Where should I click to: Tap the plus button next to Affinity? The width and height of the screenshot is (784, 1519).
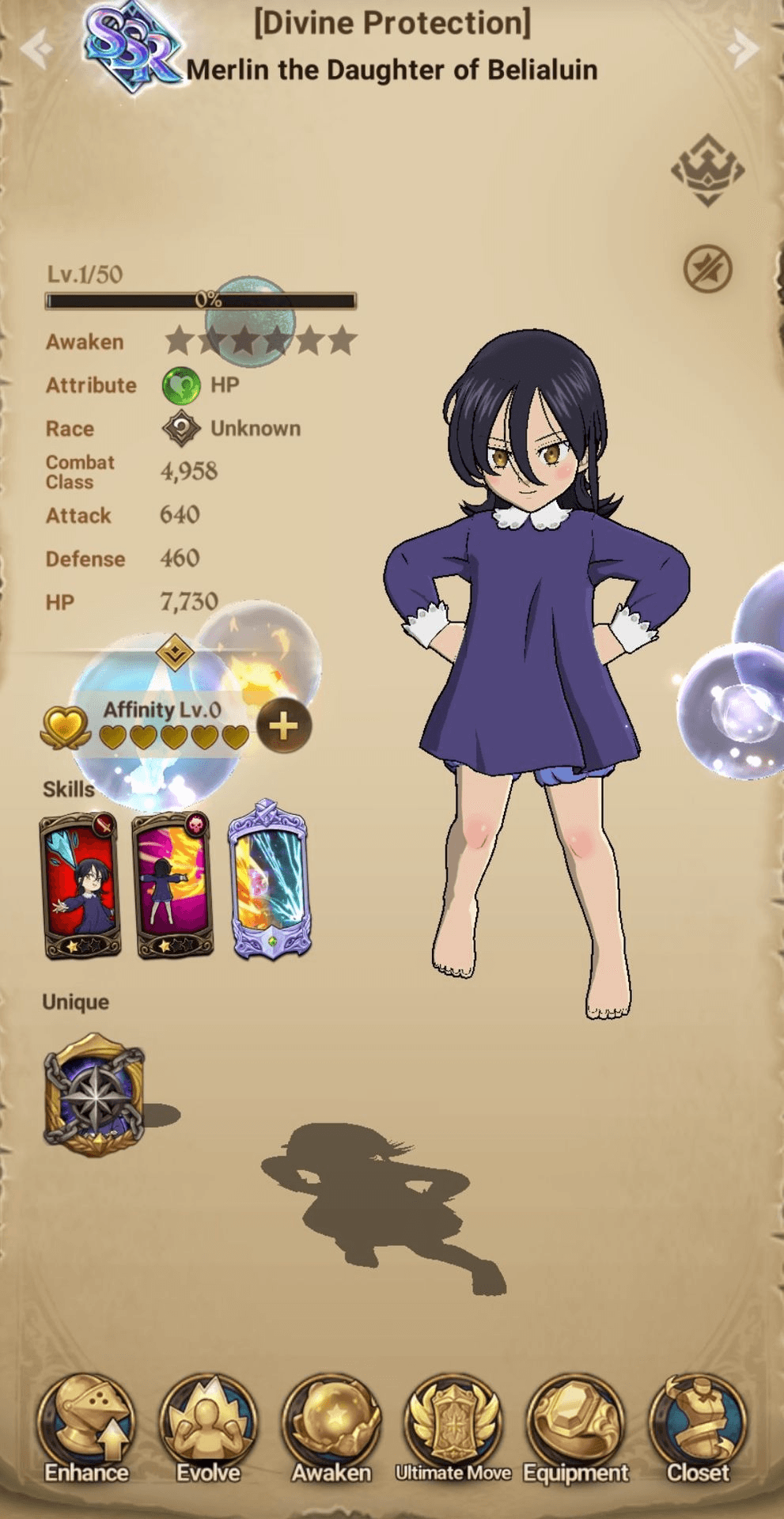(284, 725)
